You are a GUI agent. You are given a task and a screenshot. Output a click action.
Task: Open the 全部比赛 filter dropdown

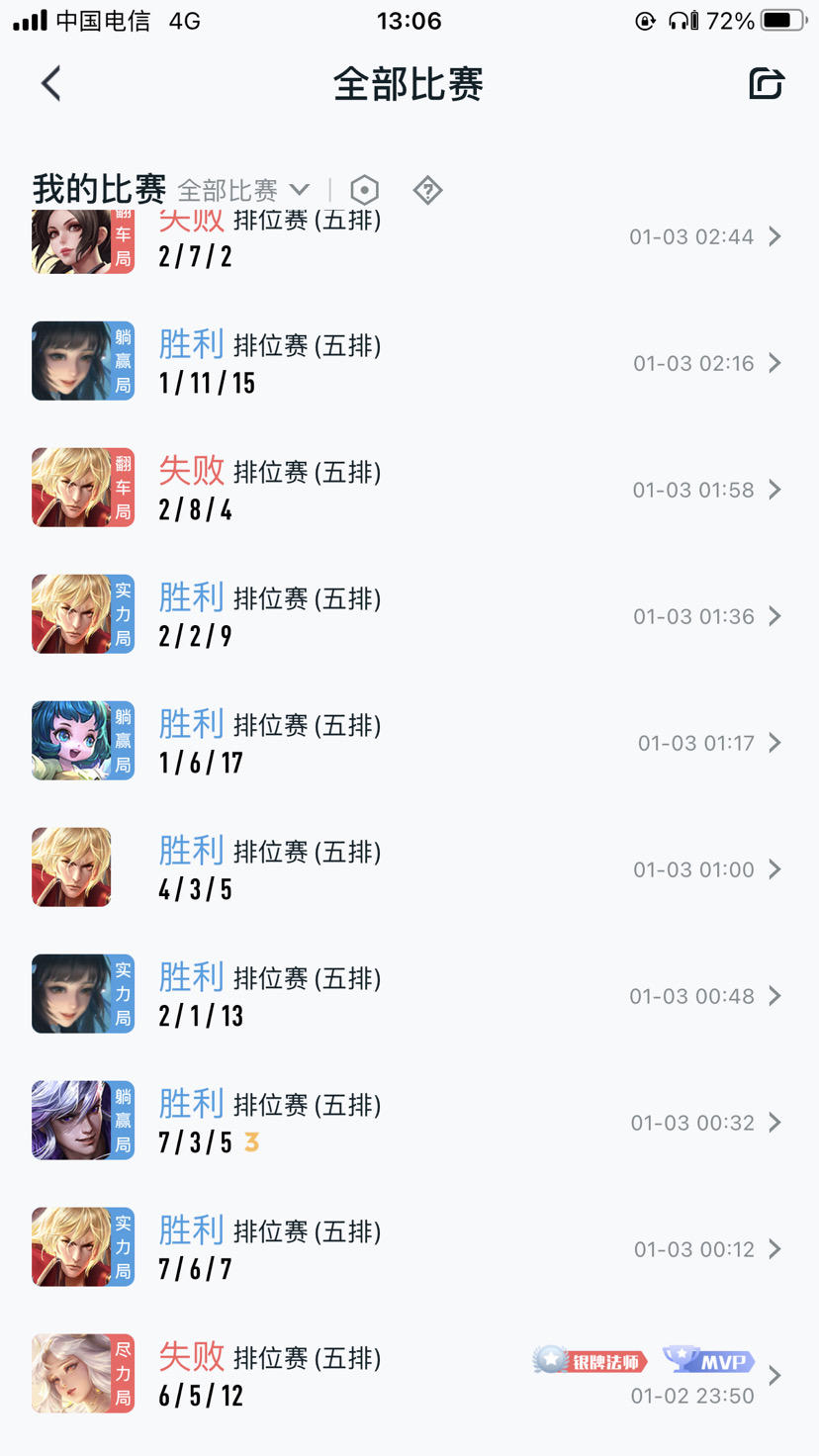(241, 190)
